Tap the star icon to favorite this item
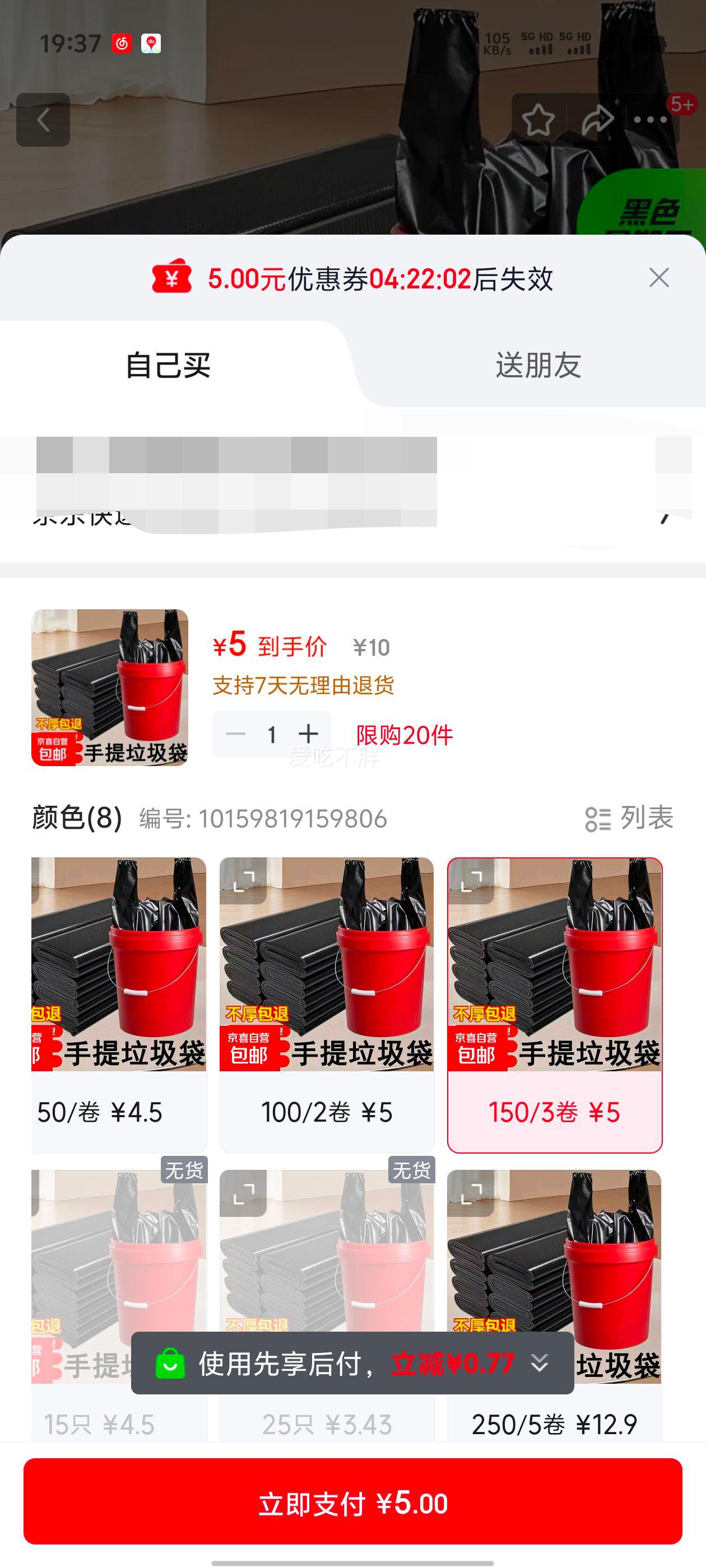 [537, 119]
